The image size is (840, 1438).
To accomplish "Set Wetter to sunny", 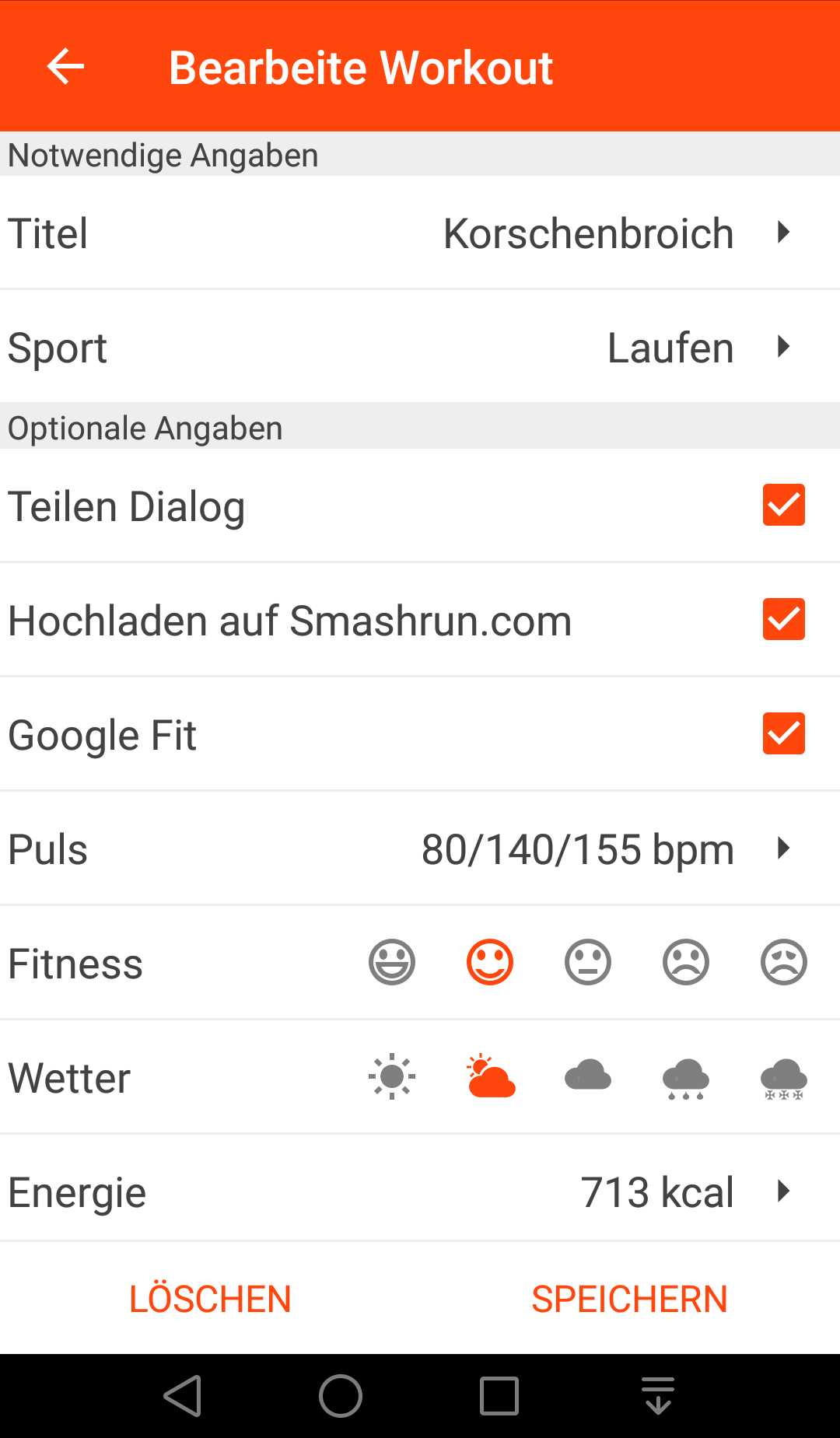I will tap(392, 1077).
